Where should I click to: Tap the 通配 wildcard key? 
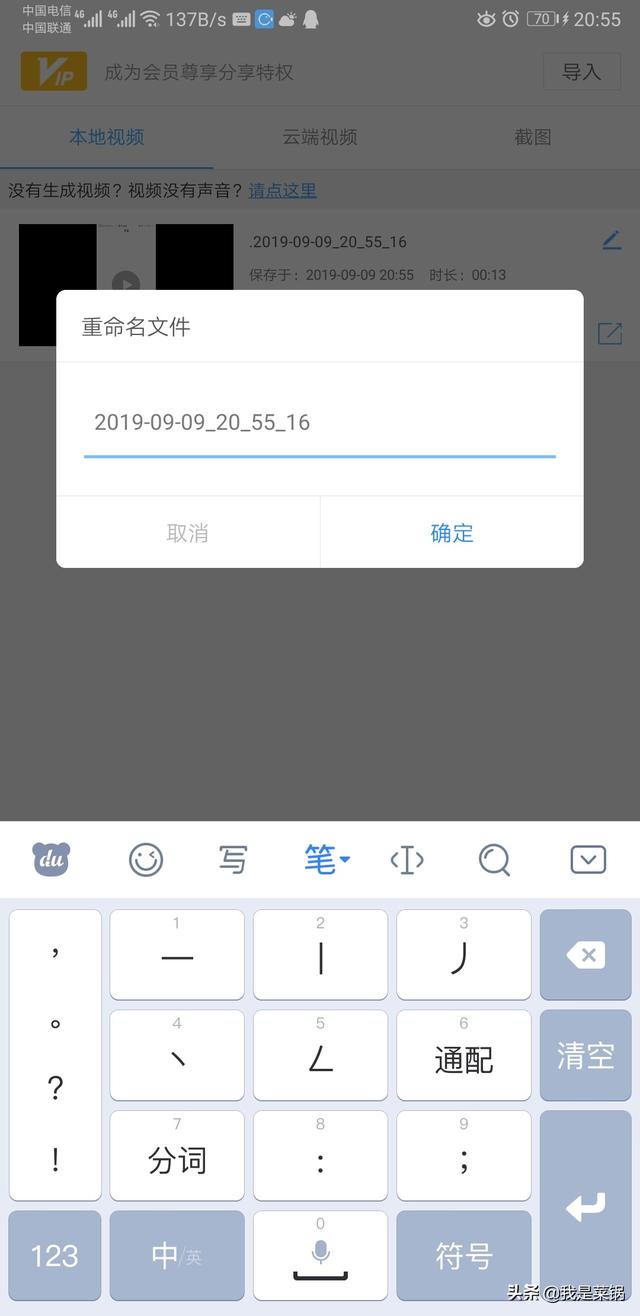[464, 1055]
